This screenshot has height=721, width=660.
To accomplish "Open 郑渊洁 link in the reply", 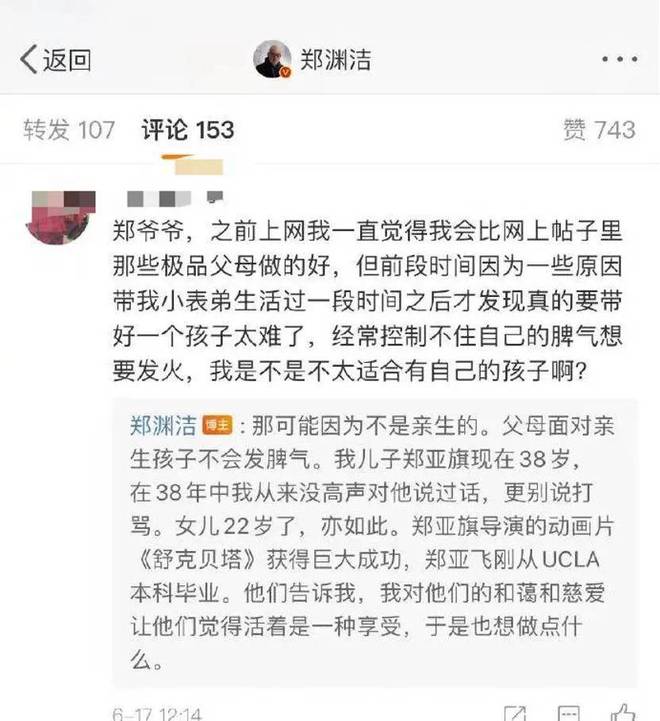I will point(163,424).
